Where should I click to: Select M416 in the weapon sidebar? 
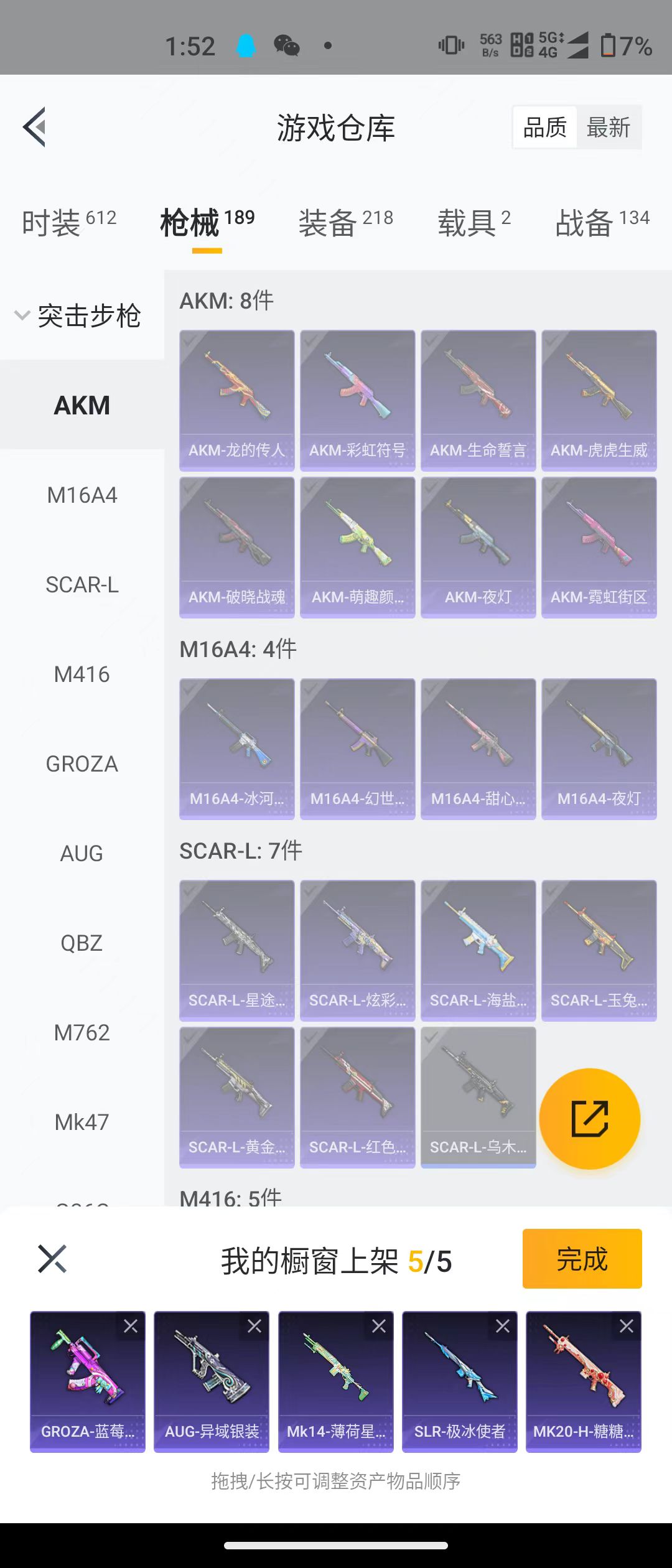(x=82, y=674)
